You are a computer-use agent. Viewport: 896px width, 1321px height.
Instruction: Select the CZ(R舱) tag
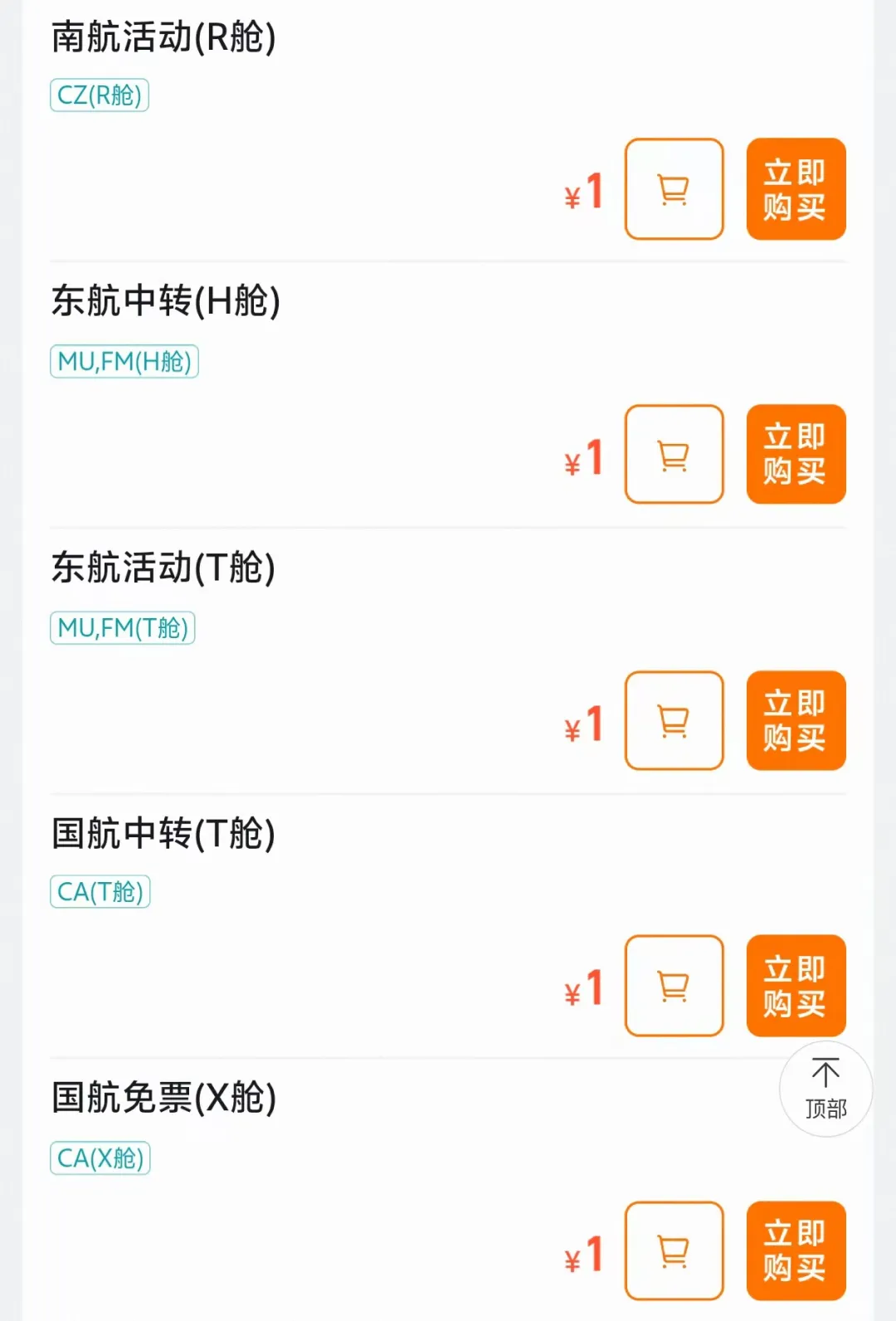pos(100,95)
